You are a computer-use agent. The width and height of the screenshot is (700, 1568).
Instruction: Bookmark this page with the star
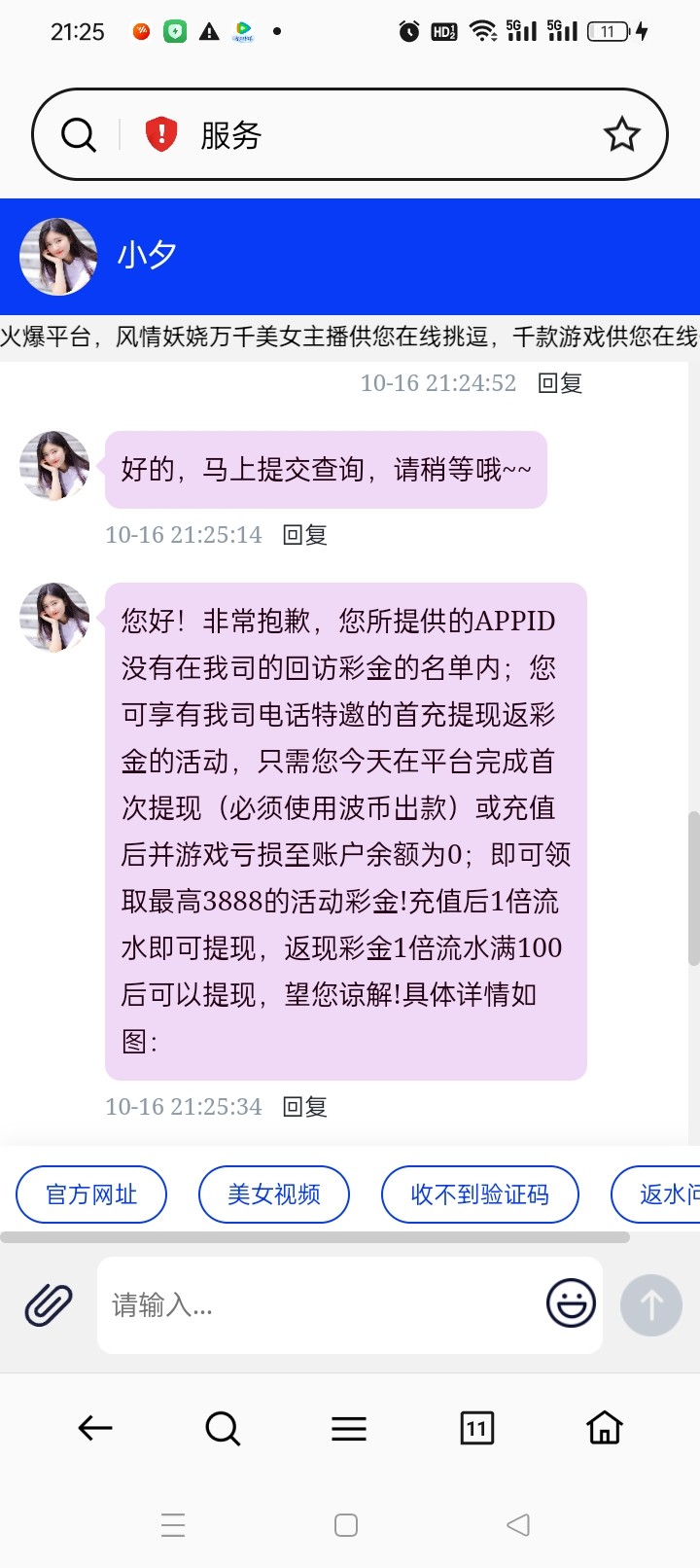coord(621,134)
